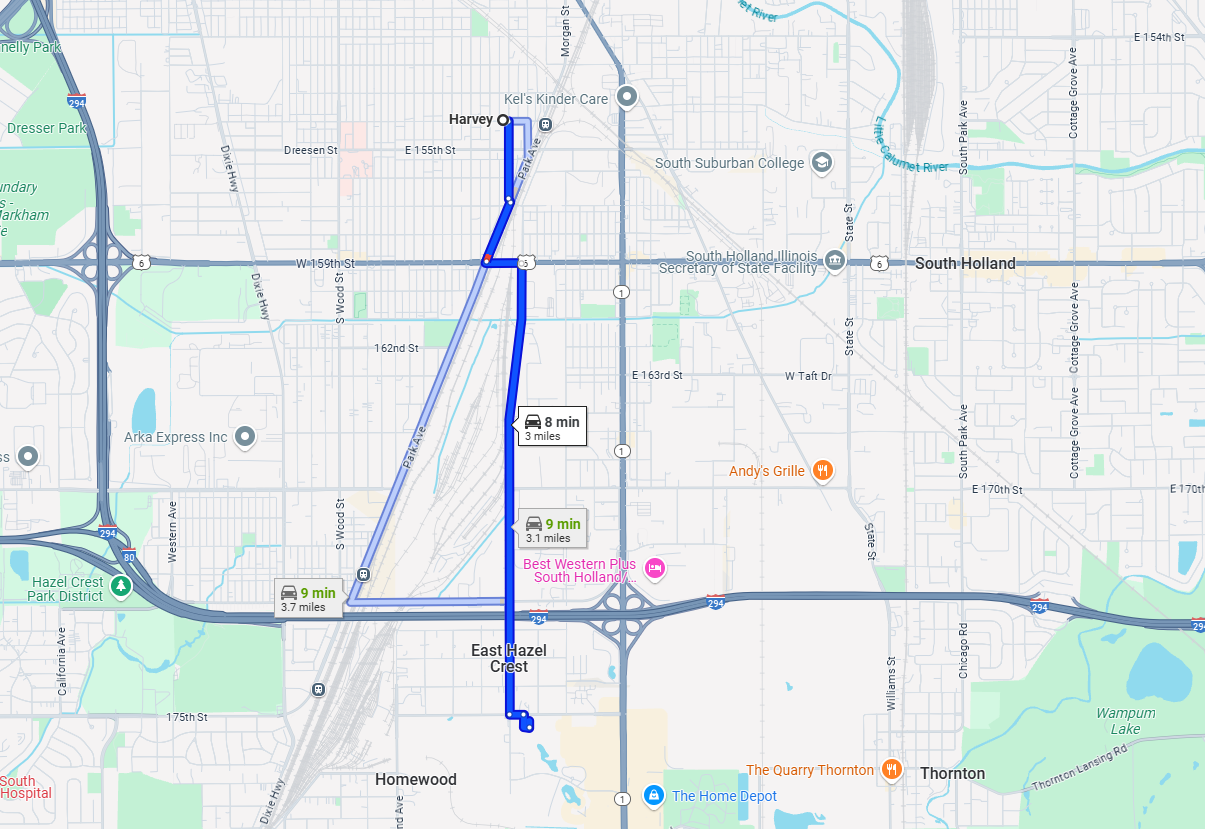
Task: Open The Home Depot marker
Action: click(x=653, y=795)
